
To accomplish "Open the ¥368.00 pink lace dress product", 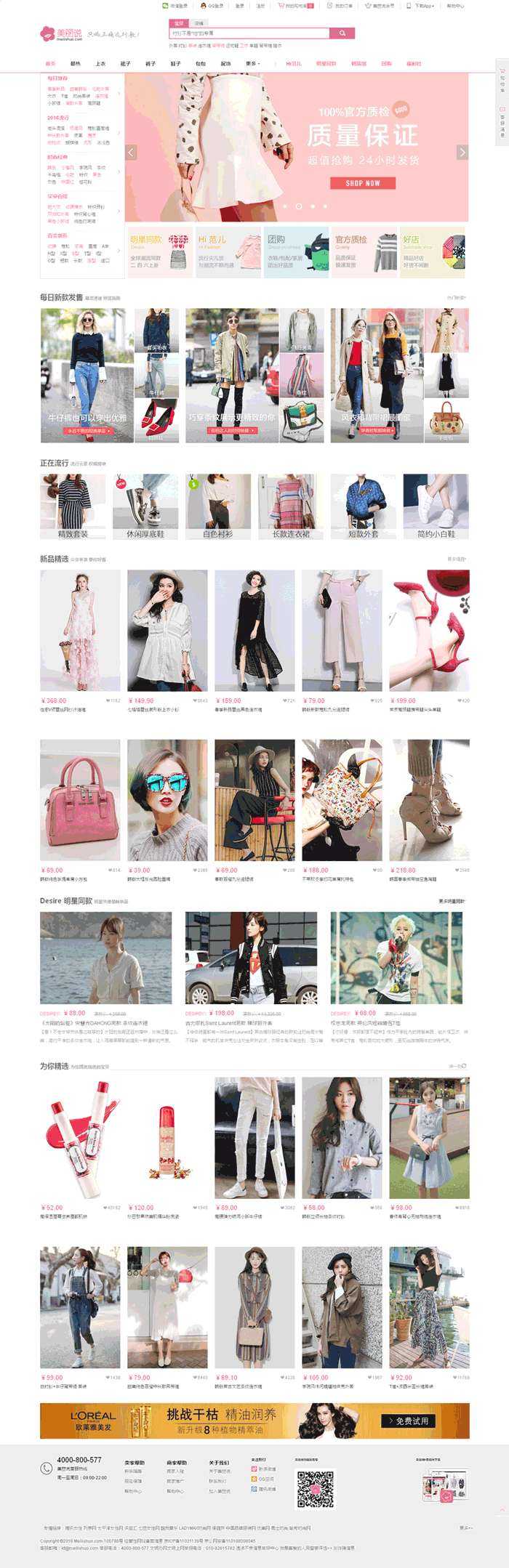I will tap(80, 631).
